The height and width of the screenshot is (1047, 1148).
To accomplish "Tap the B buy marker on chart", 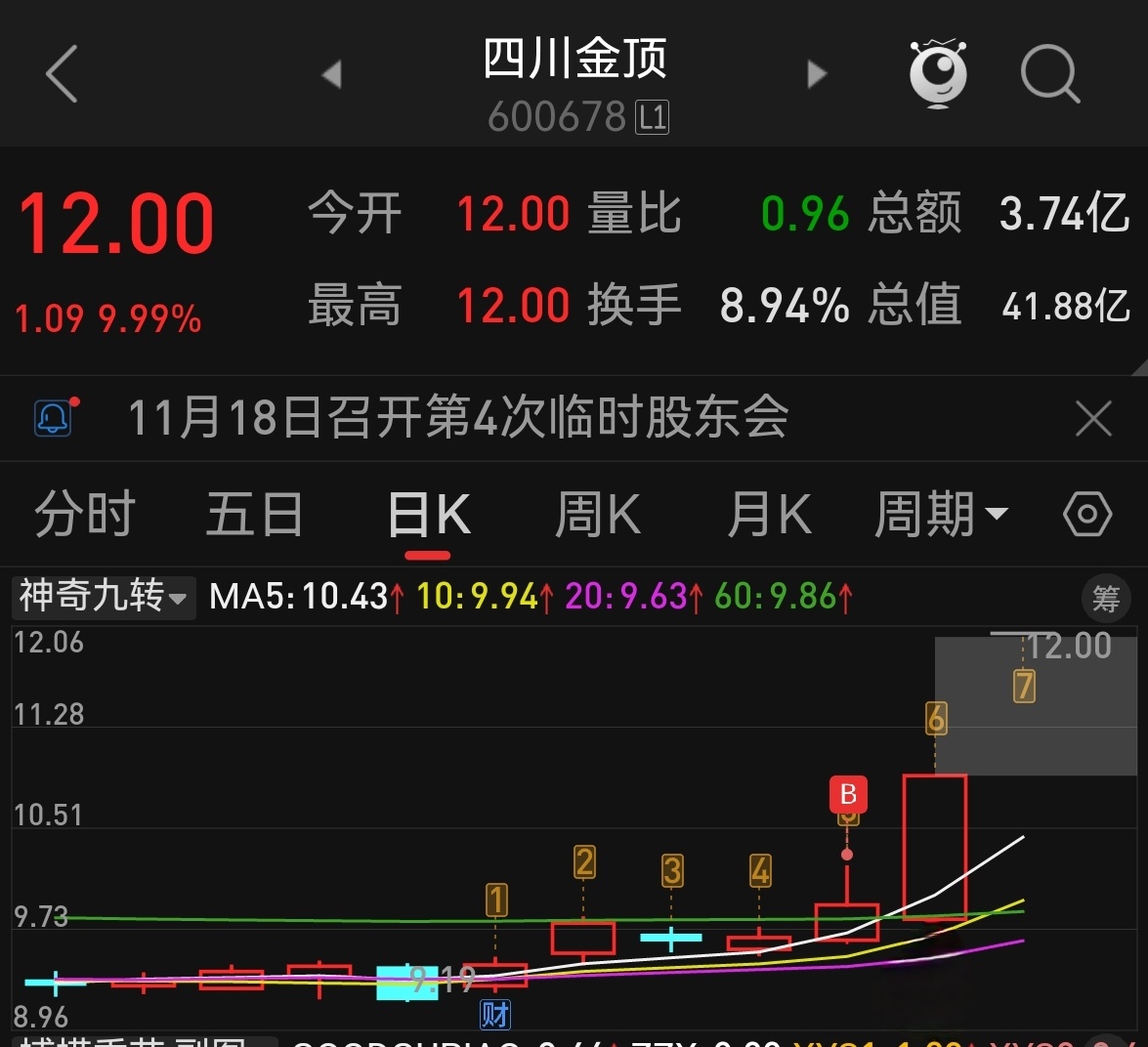I will 848,794.
